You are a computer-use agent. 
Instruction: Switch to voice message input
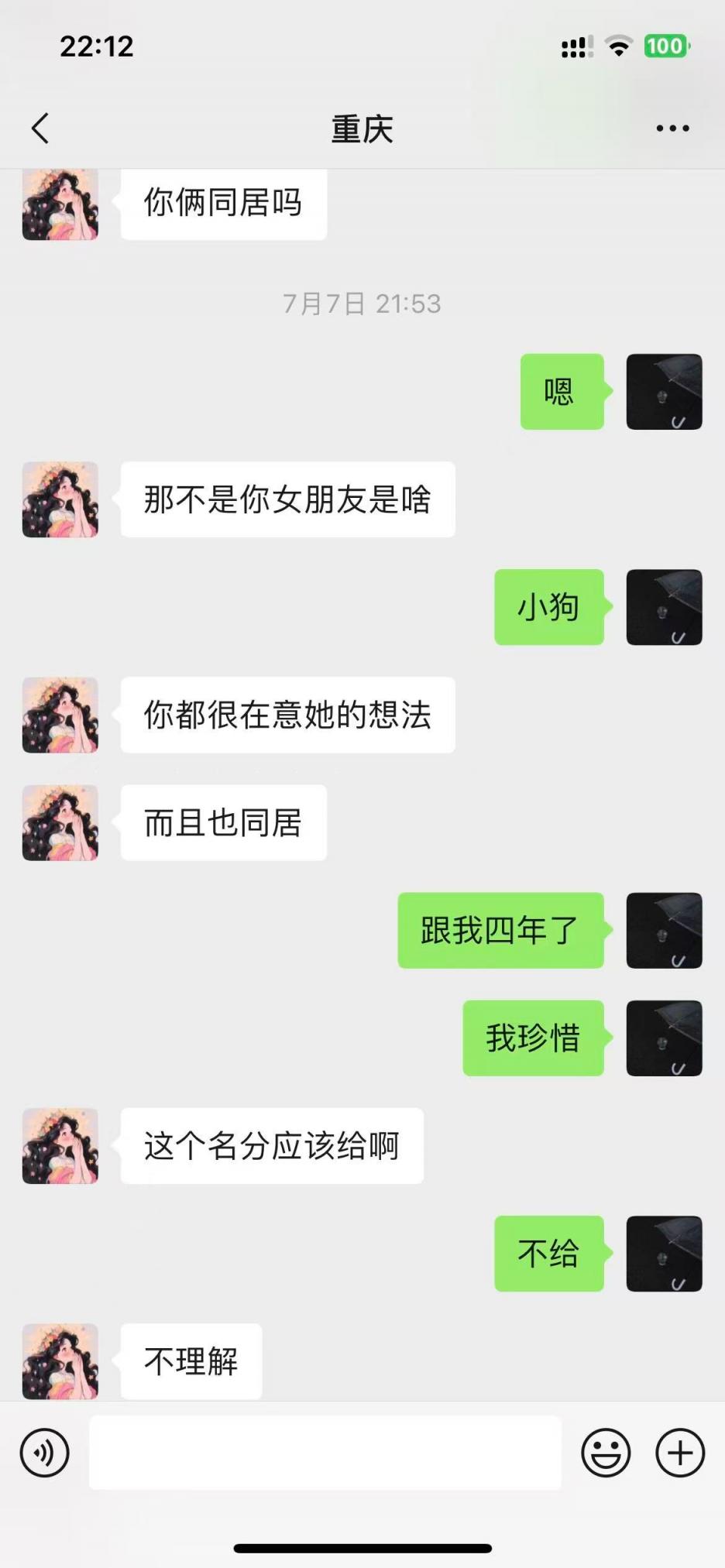click(x=45, y=1453)
